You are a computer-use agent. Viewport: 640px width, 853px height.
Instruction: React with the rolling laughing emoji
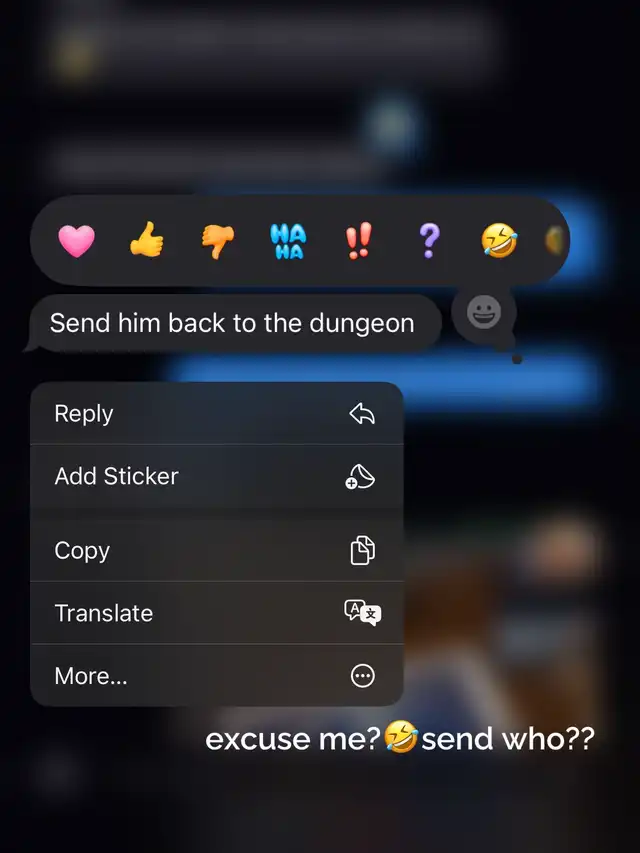pos(499,241)
